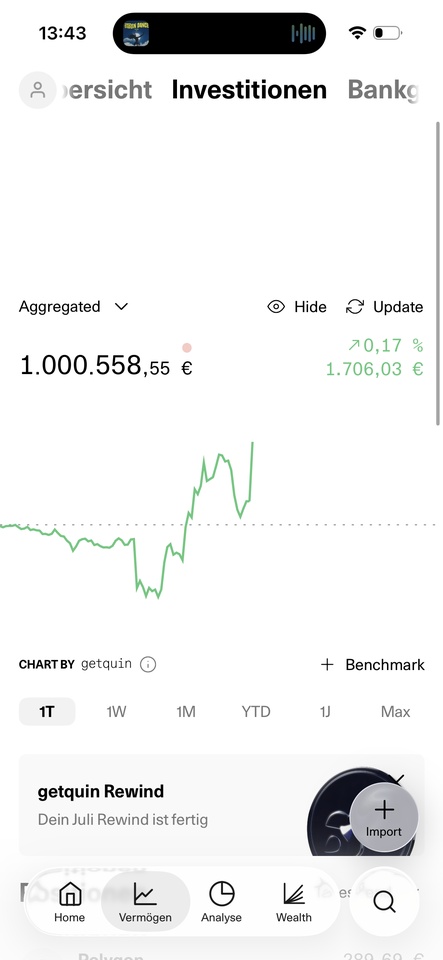Add a Benchmark to the chart
Screen dimensions: 443x960
372,664
